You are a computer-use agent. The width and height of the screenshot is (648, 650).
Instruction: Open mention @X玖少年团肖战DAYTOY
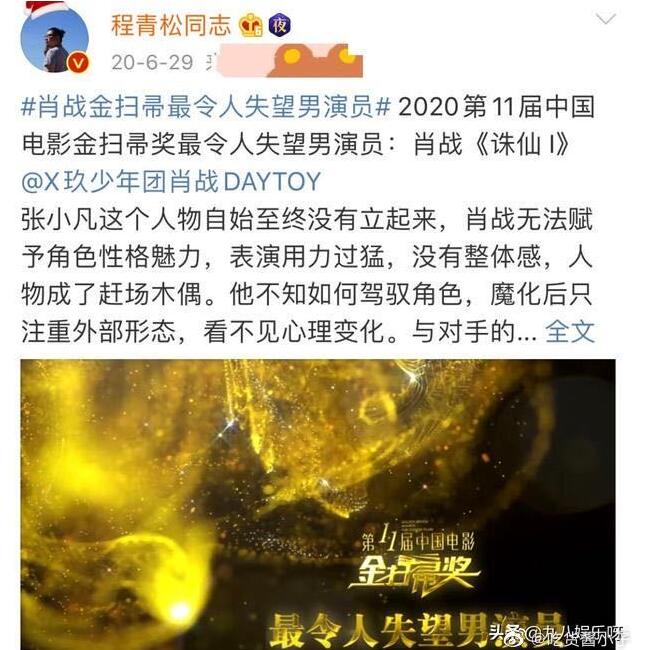point(171,182)
